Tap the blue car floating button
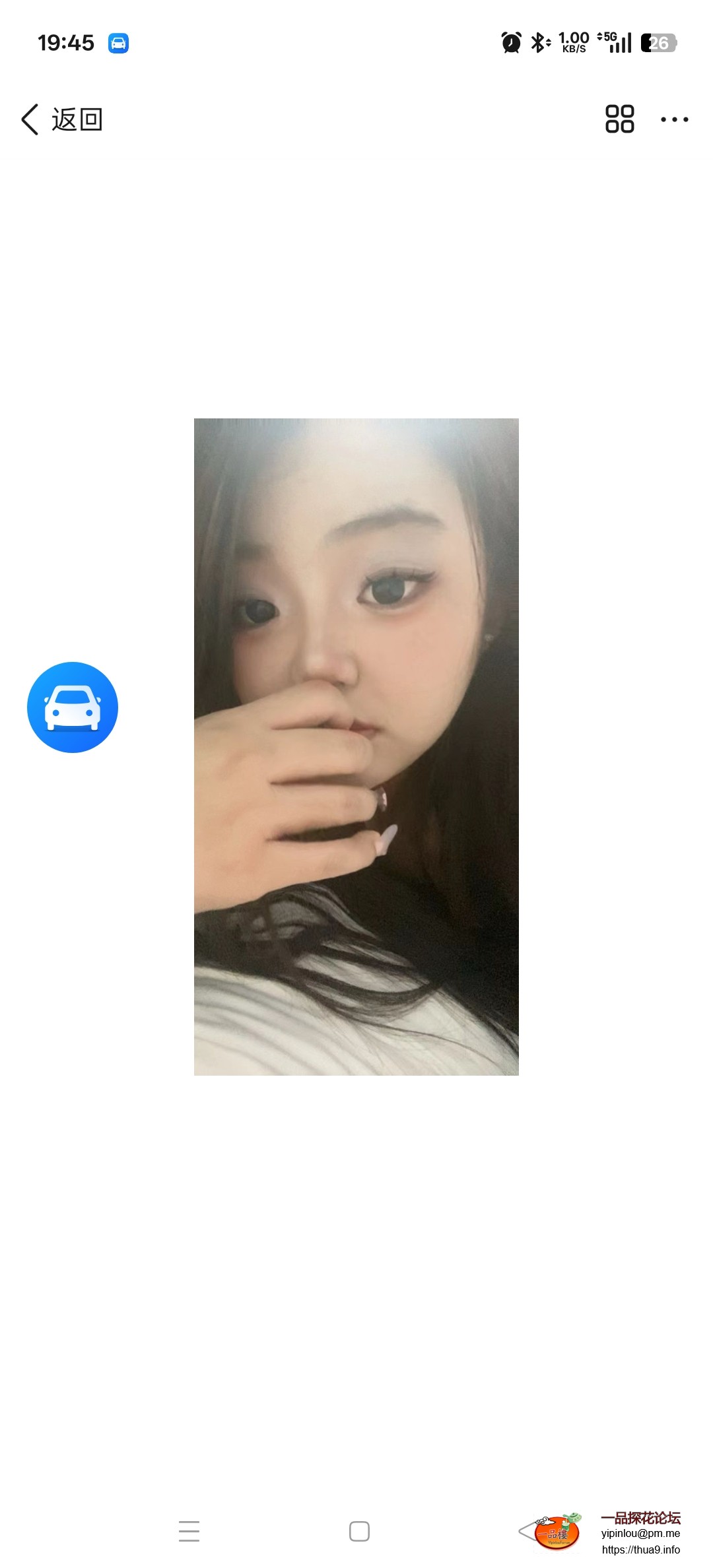Image resolution: width=713 pixels, height=1568 pixels. (x=73, y=707)
